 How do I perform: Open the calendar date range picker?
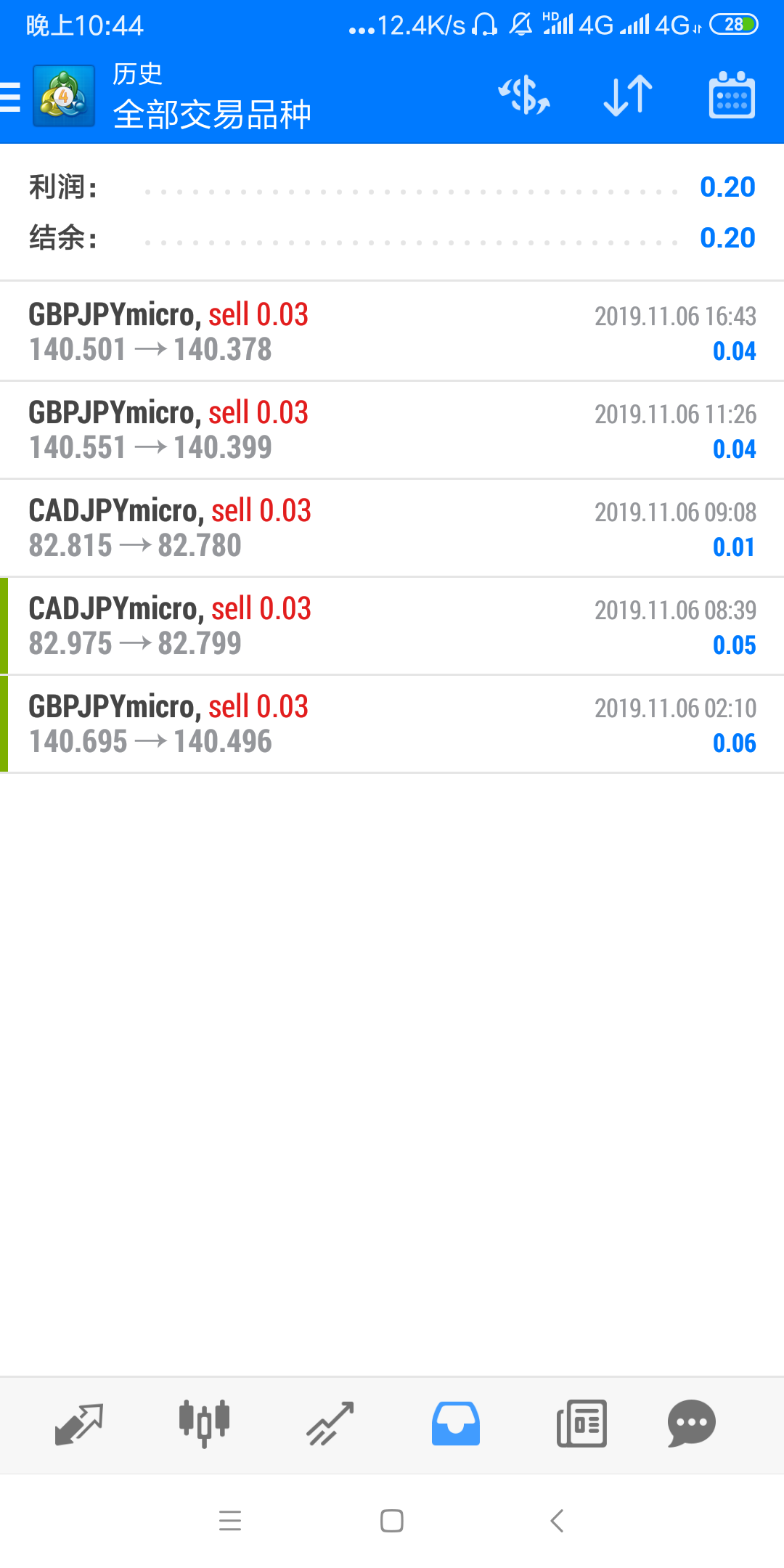click(731, 96)
